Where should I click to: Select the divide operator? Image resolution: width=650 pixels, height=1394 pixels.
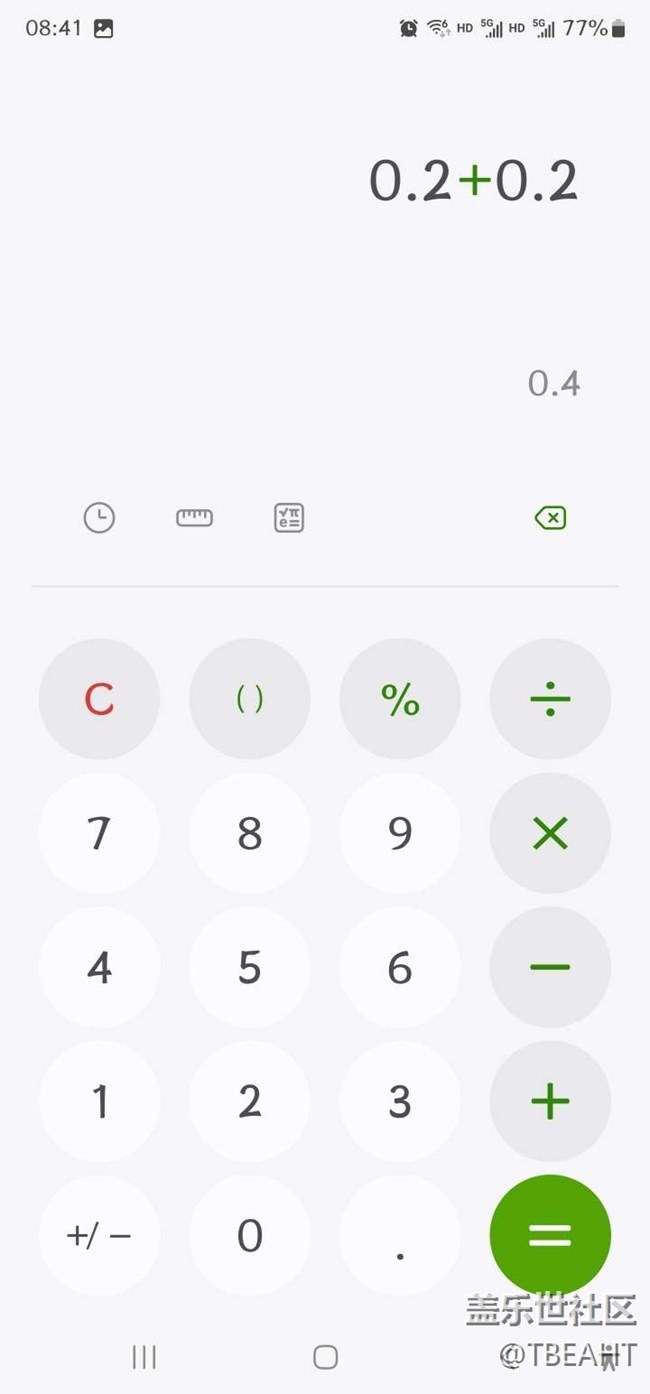(x=550, y=699)
